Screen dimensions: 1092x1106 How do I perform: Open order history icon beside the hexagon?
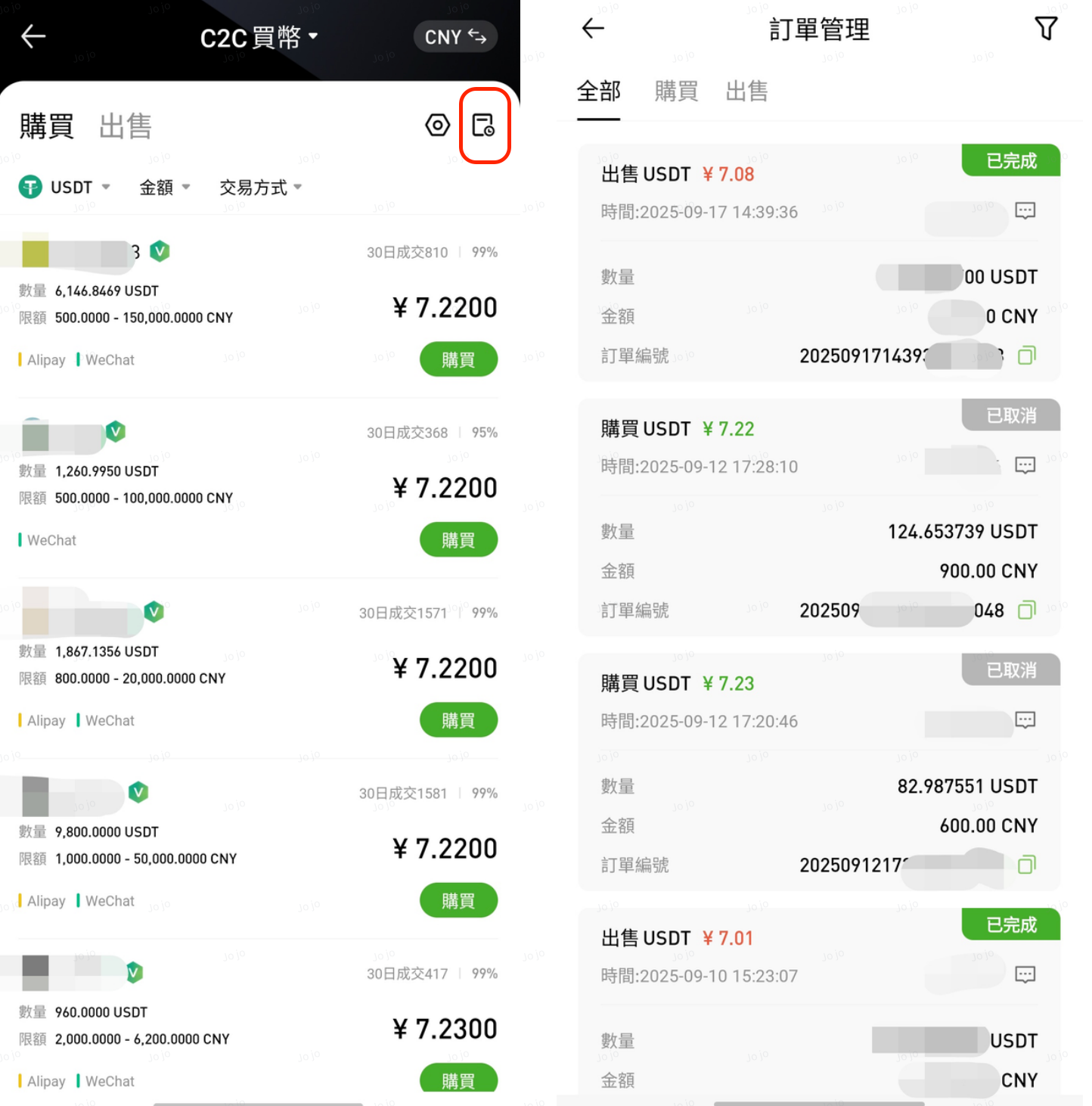483,126
